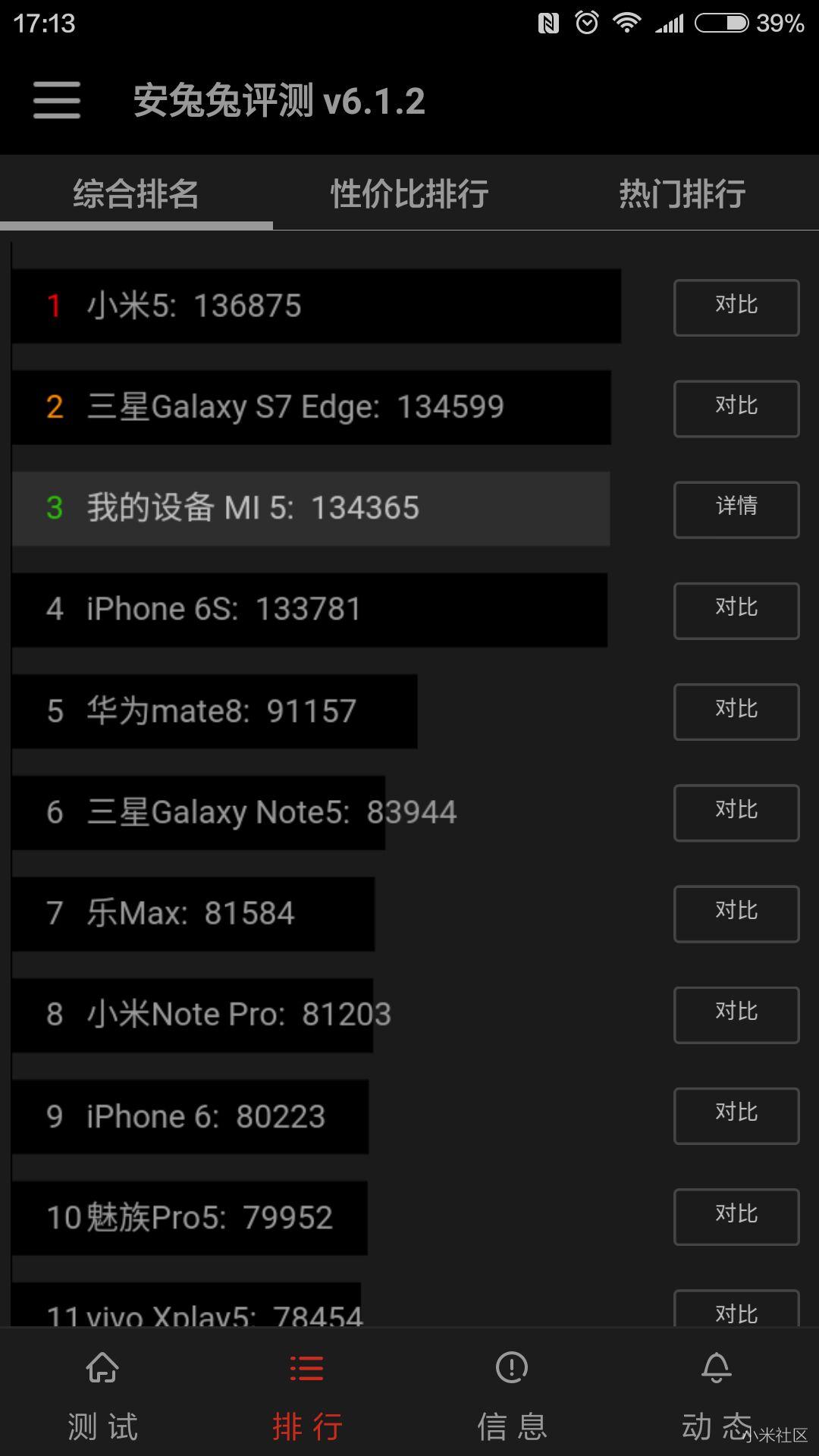Tap the battery indicator showing 39%

(722, 23)
